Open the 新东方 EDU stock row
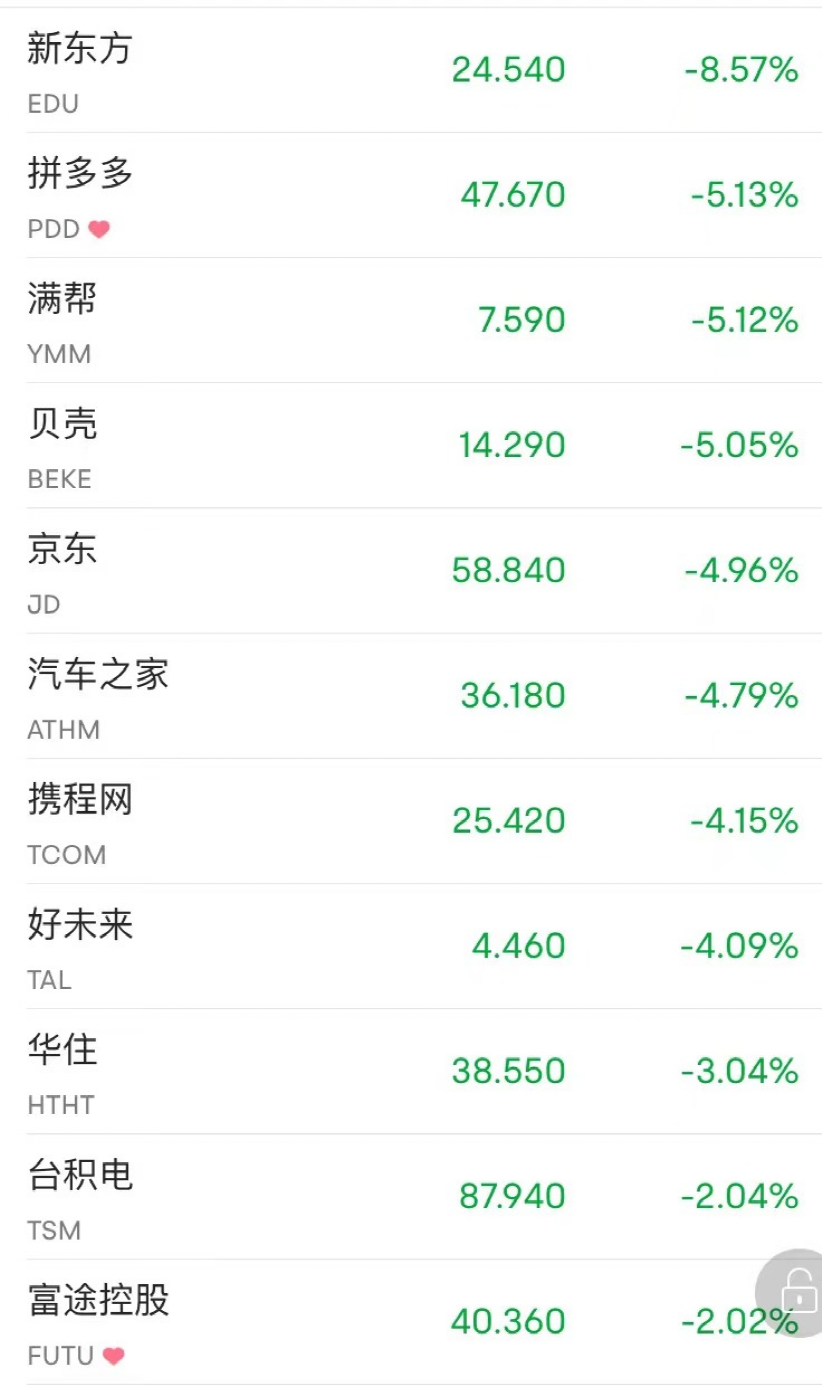Viewport: 822px width, 1385px height. [x=411, y=70]
